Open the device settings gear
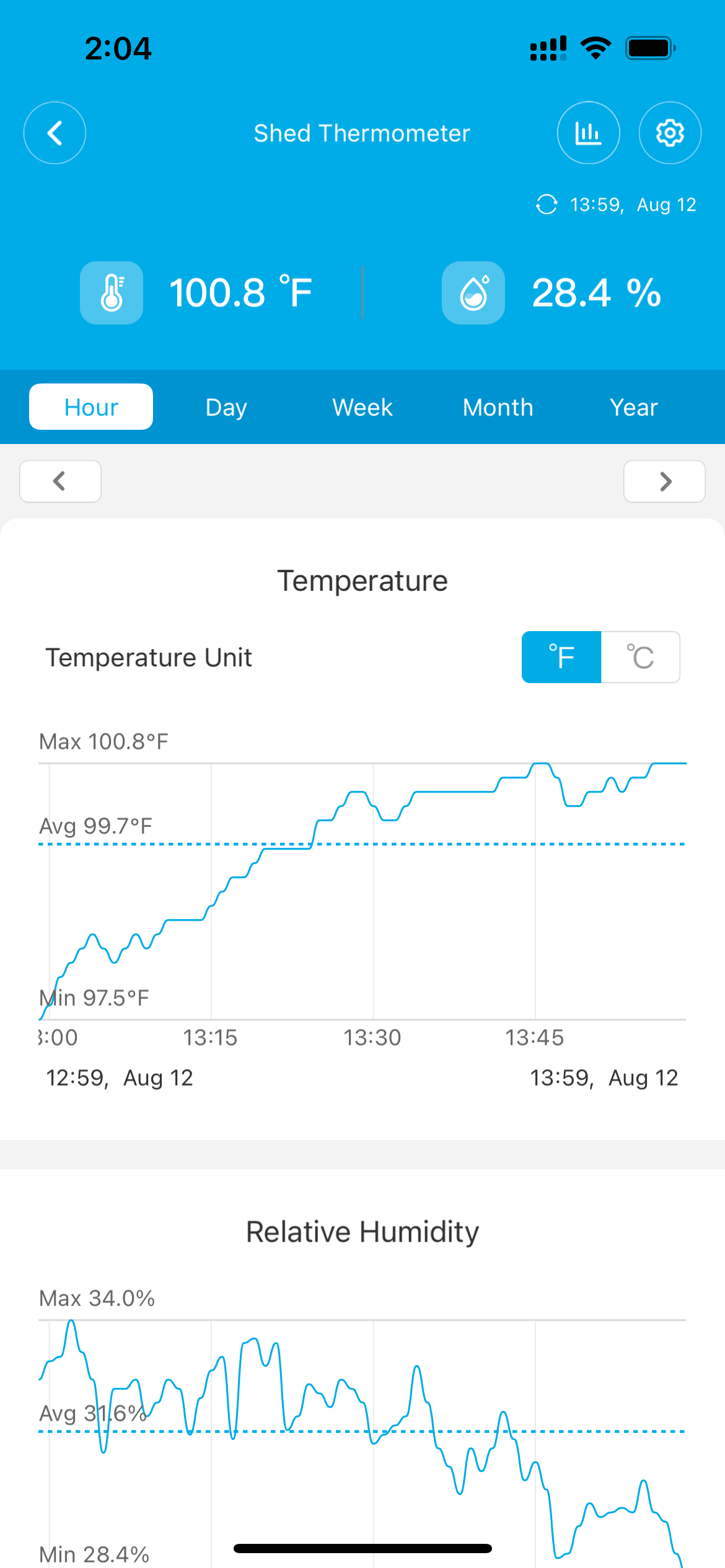Screen dimensions: 725x1568 click(x=670, y=133)
